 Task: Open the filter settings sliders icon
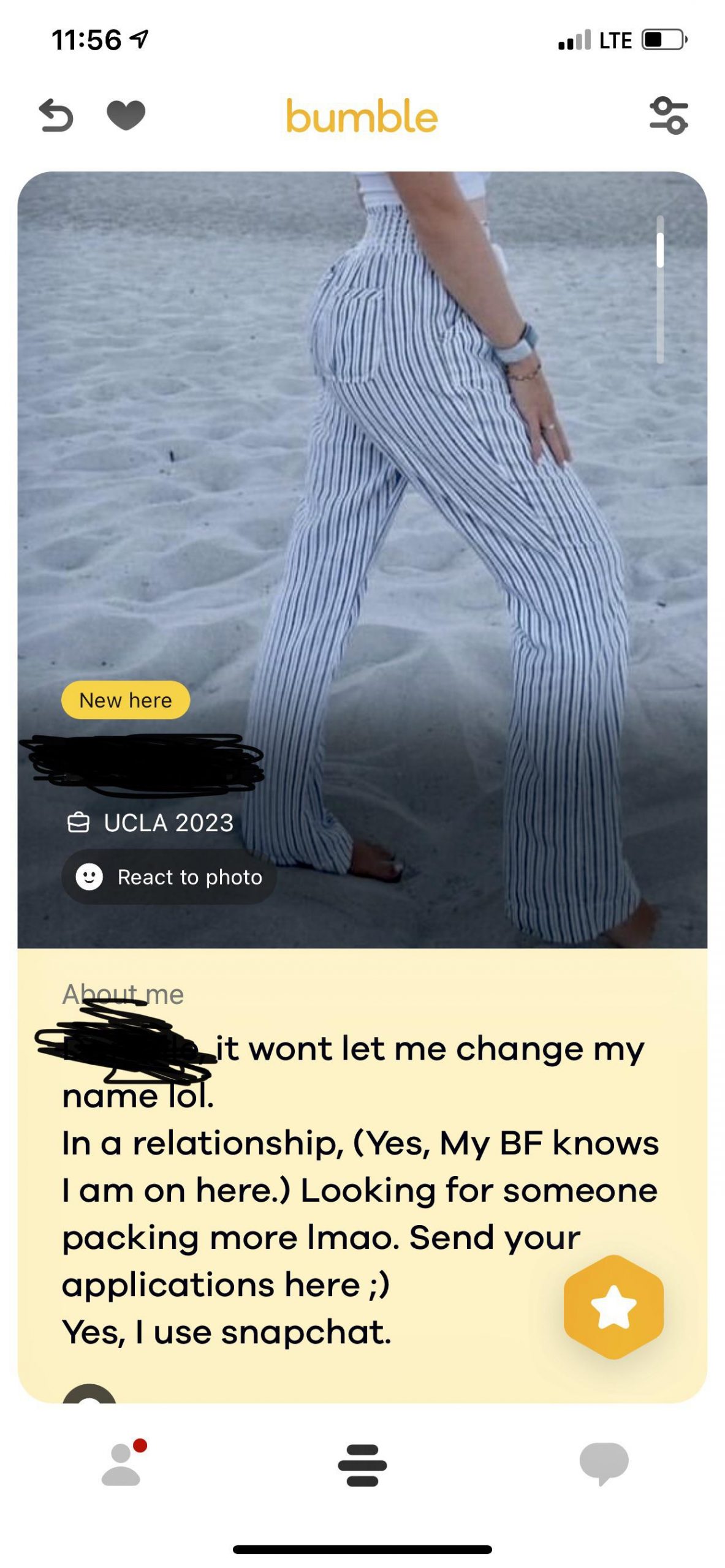[668, 115]
